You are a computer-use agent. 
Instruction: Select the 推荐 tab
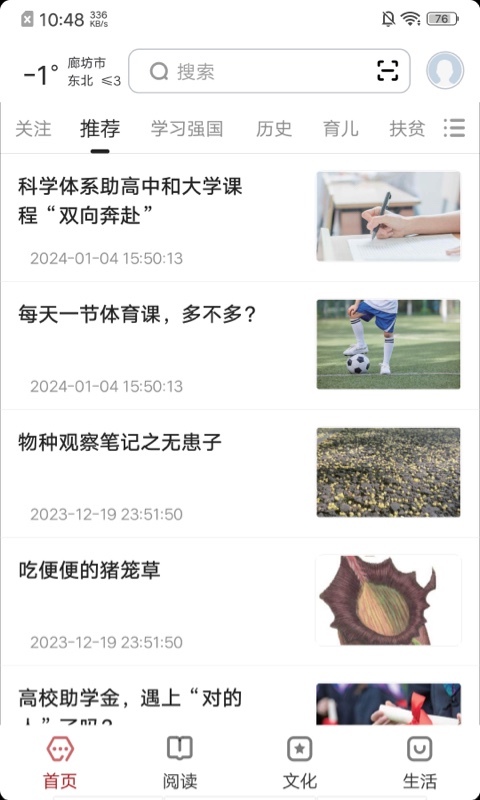[100, 129]
